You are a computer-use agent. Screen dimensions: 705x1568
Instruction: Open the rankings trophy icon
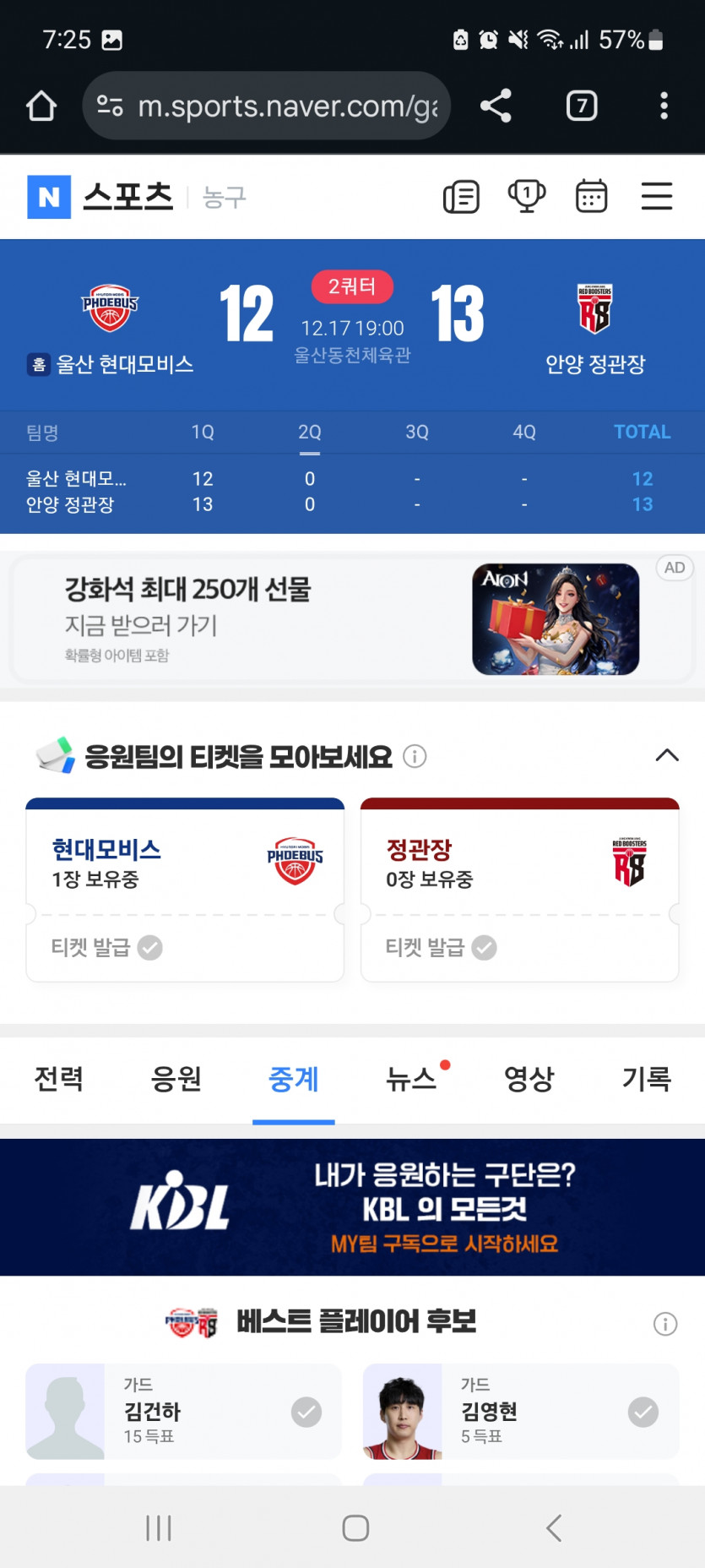[x=526, y=195]
